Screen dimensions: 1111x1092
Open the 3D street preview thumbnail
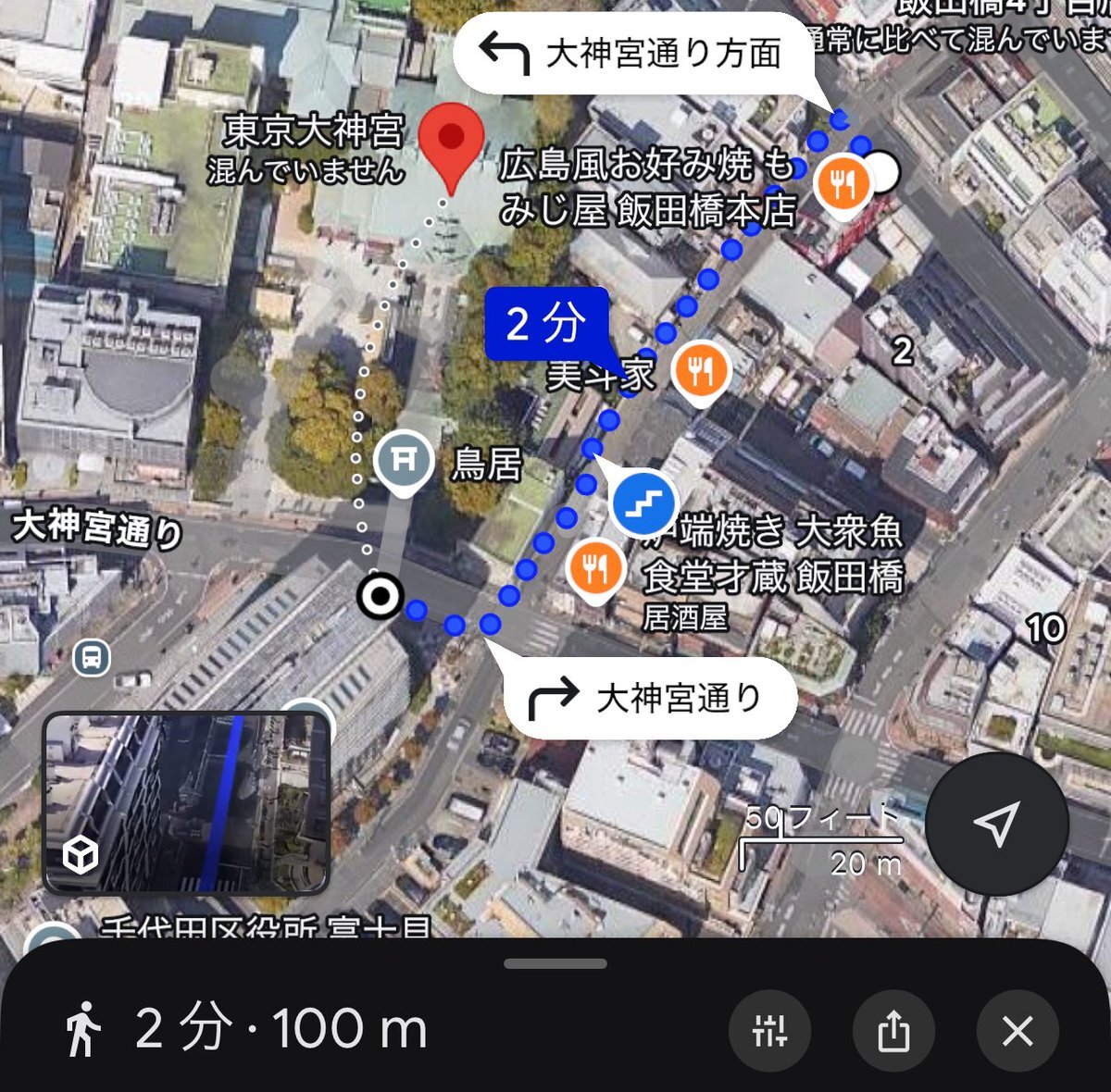pos(187,802)
